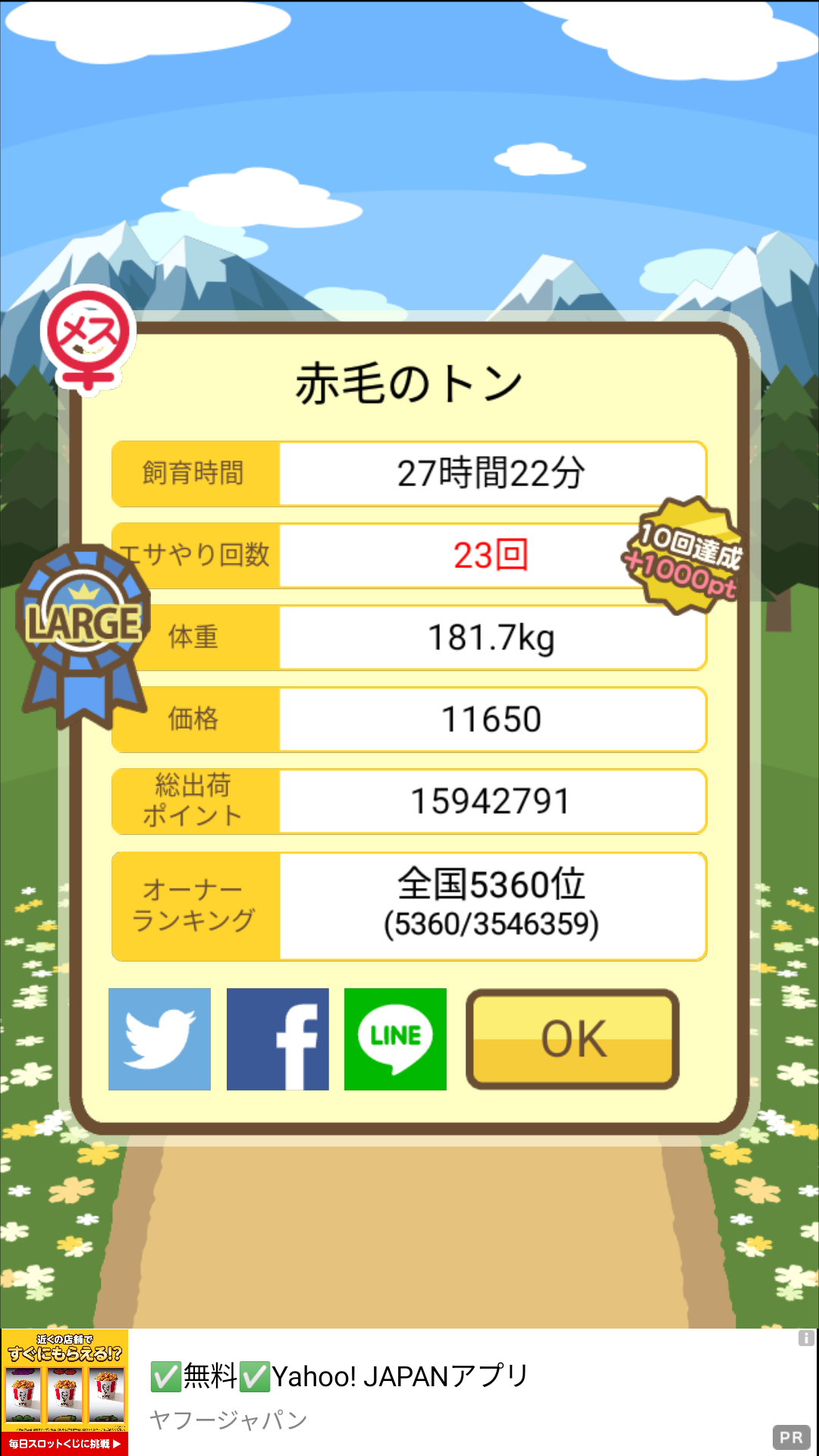819x1456 pixels.
Task: Confirm with the OK button
Action: (573, 1039)
